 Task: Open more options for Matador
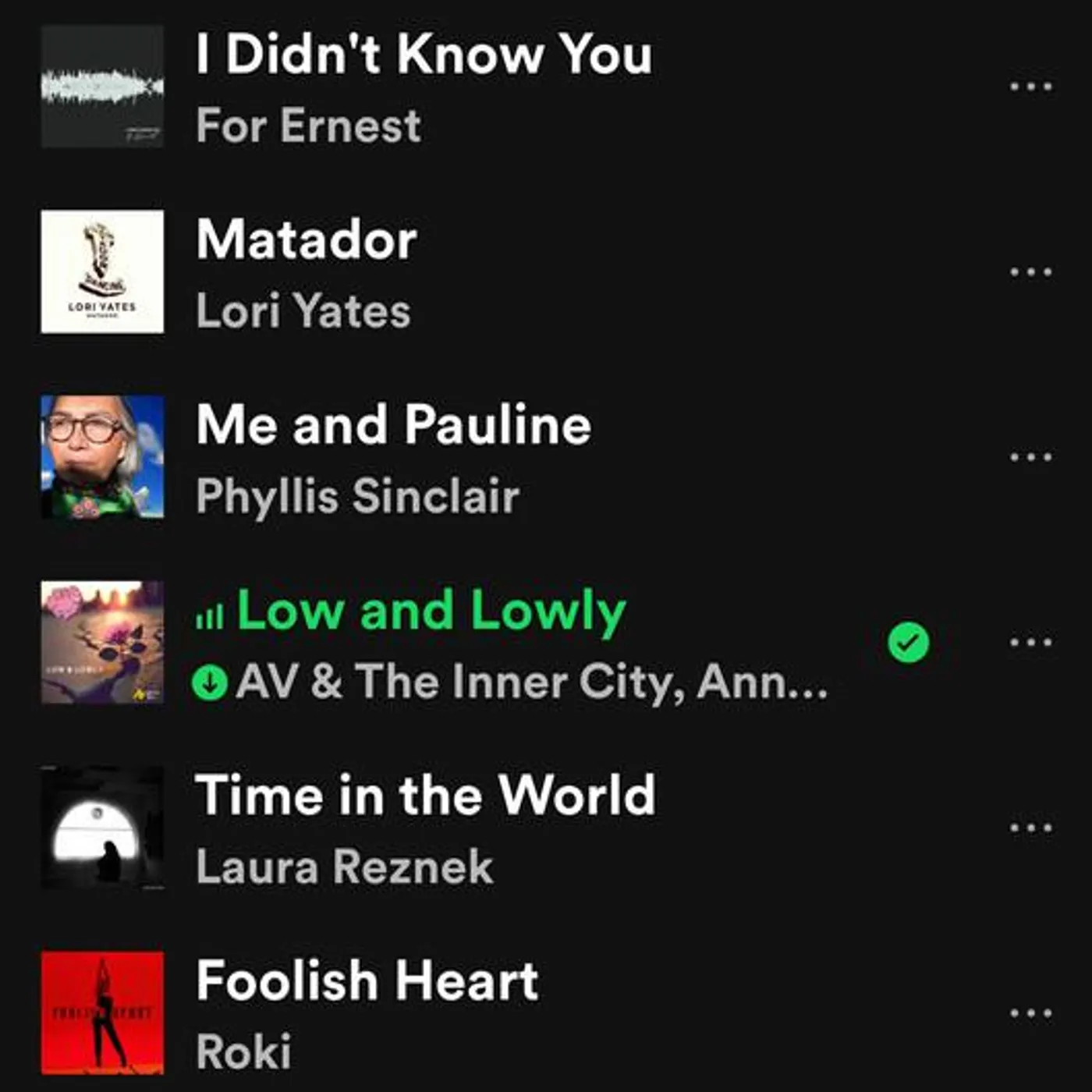pyautogui.click(x=1030, y=272)
